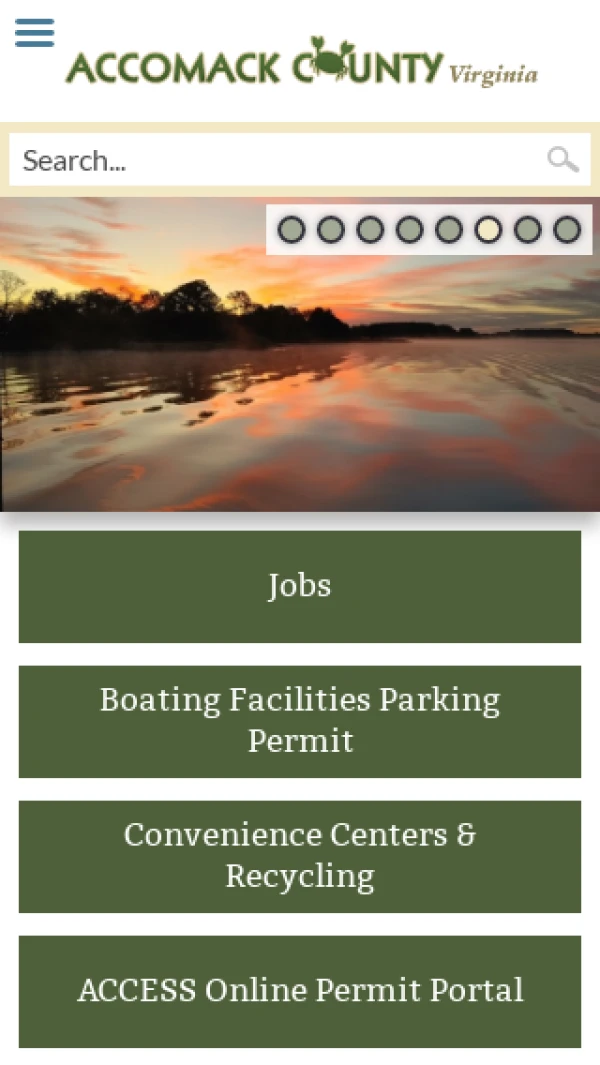This screenshot has height=1065, width=600.
Task: Jump to the last slideshow dot
Action: (567, 230)
